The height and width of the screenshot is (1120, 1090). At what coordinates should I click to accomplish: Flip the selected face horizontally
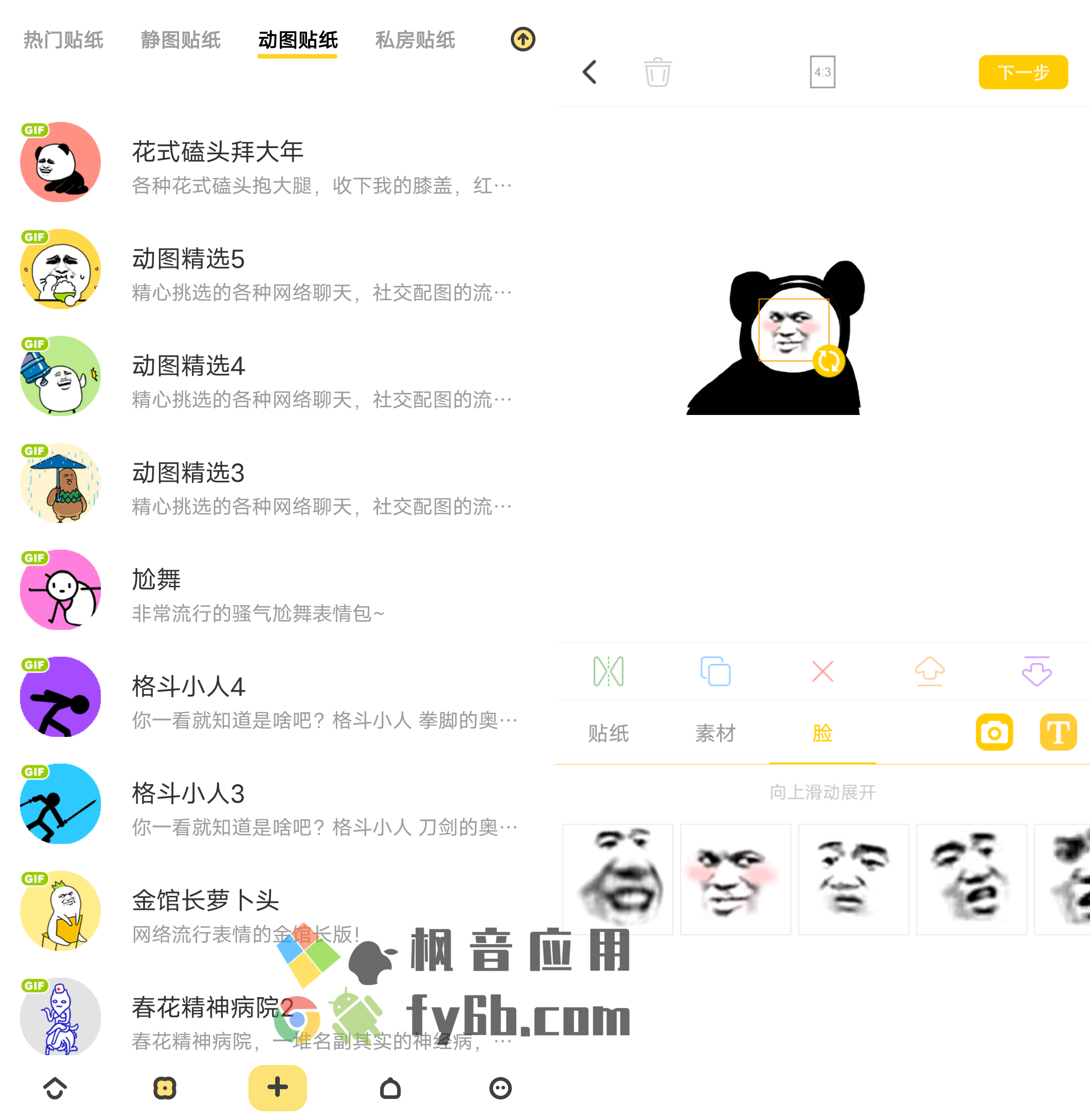click(608, 671)
